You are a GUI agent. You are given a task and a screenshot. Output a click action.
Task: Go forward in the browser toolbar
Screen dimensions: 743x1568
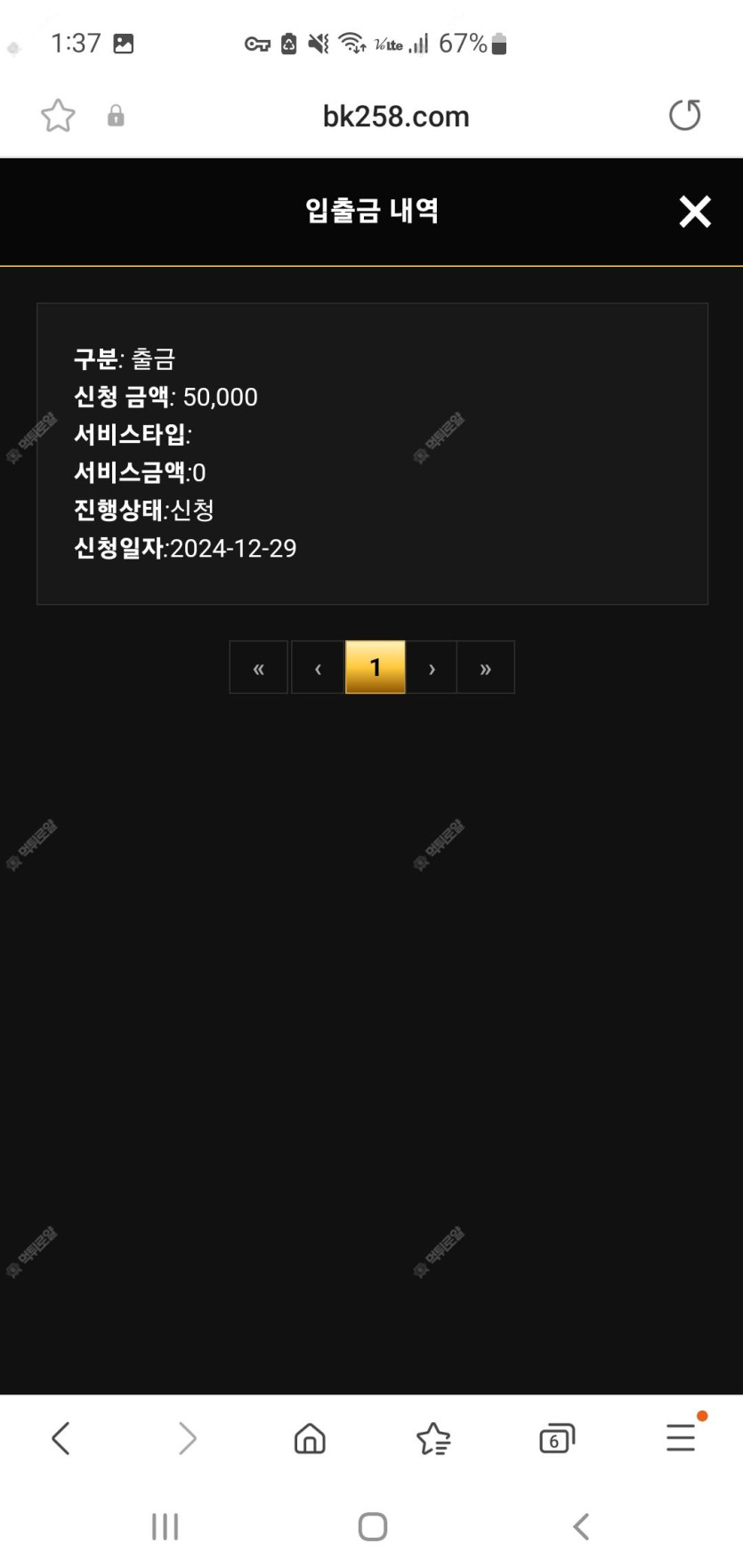pyautogui.click(x=186, y=1438)
